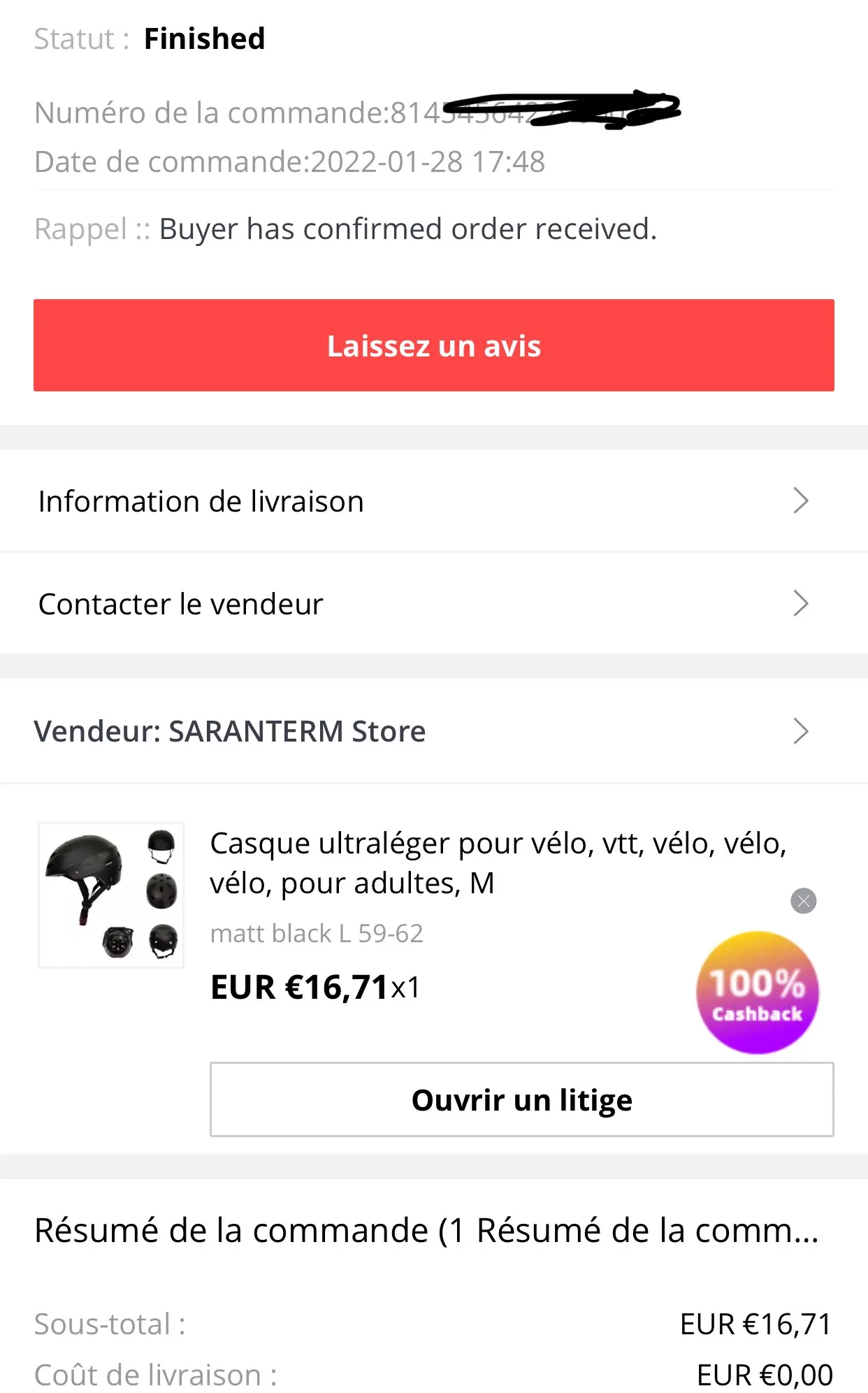
Task: Tap Ouvrir un litige
Action: pos(521,1099)
